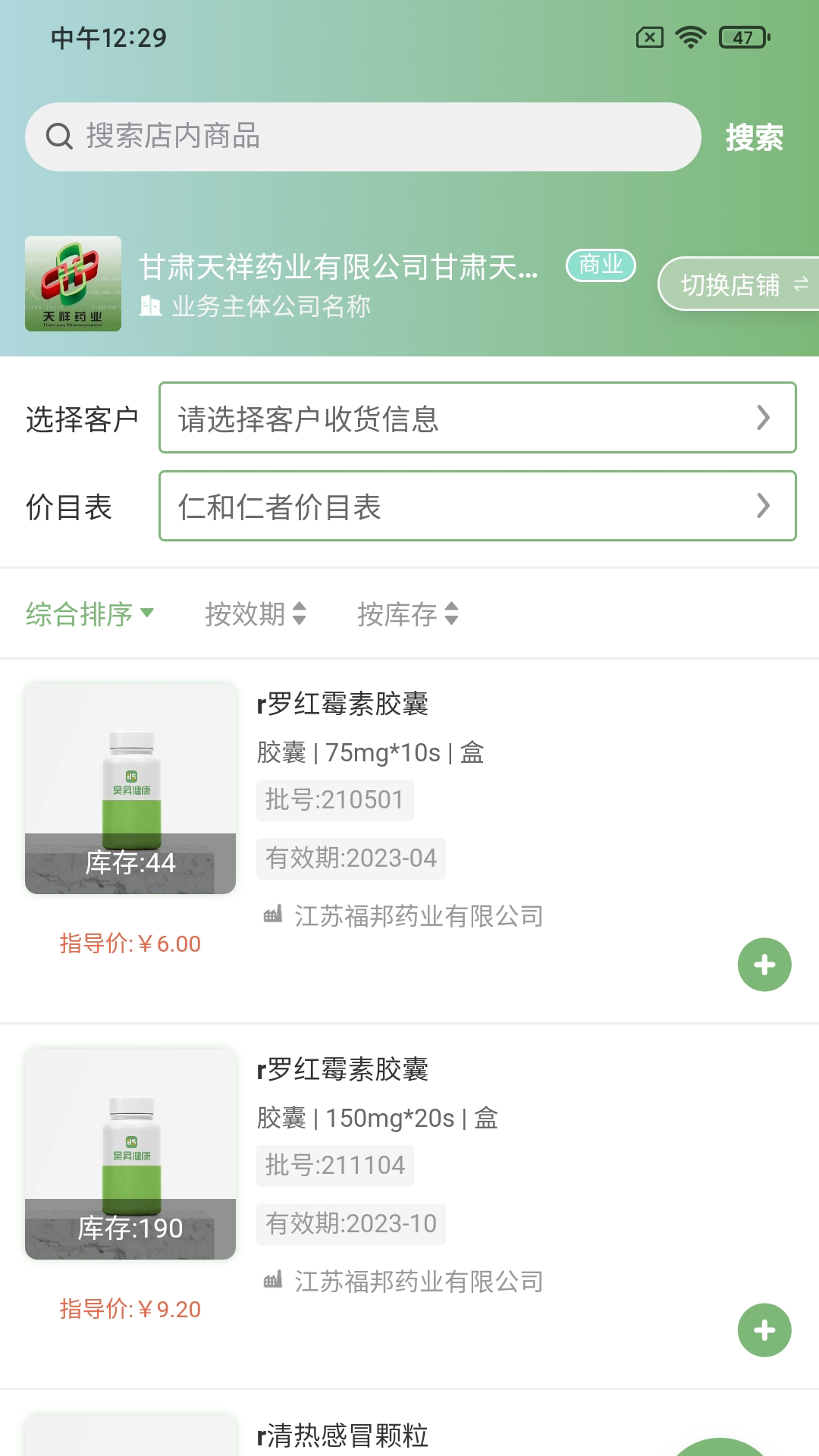Image resolution: width=819 pixels, height=1456 pixels.
Task: Open the 综合排序 sort dropdown
Action: 89,614
